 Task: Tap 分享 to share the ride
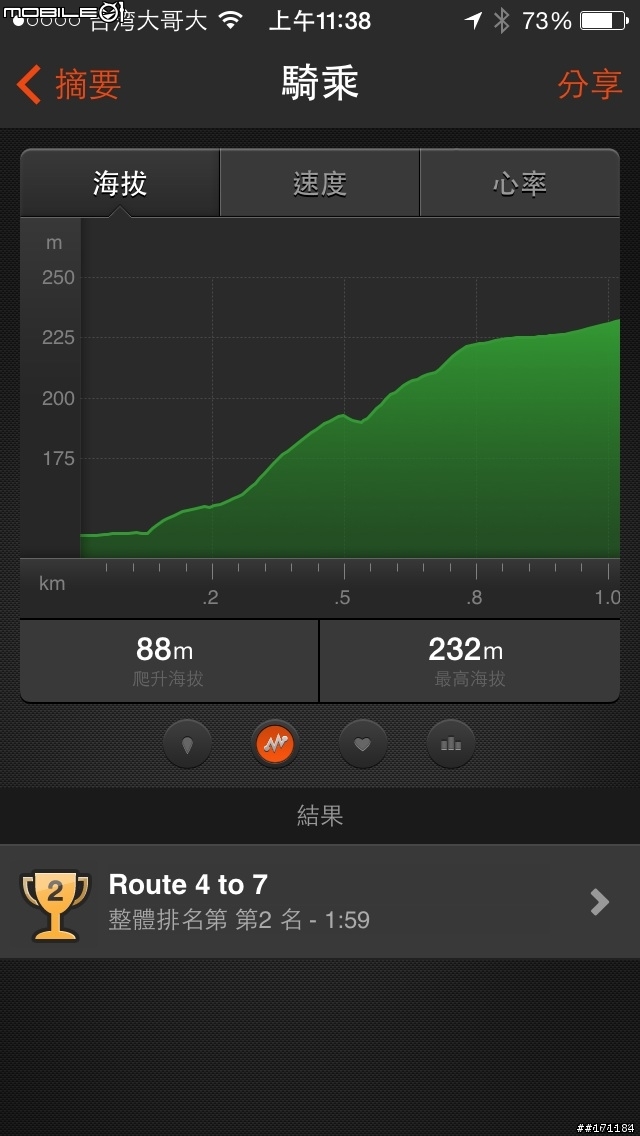(589, 85)
